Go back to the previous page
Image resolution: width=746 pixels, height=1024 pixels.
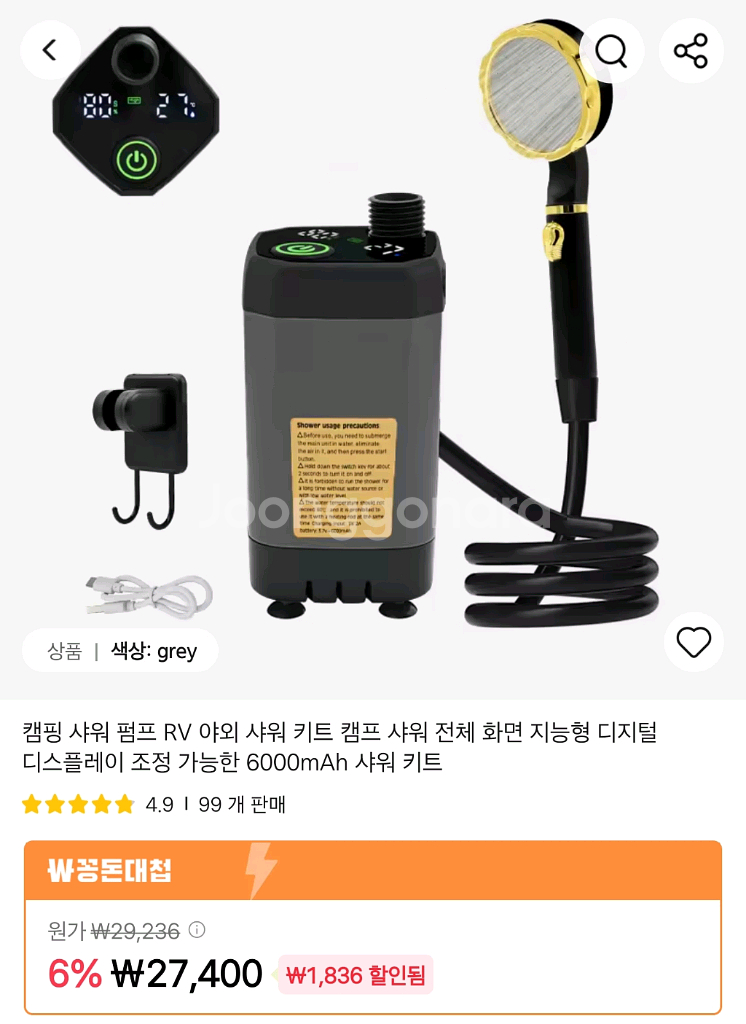(x=49, y=50)
